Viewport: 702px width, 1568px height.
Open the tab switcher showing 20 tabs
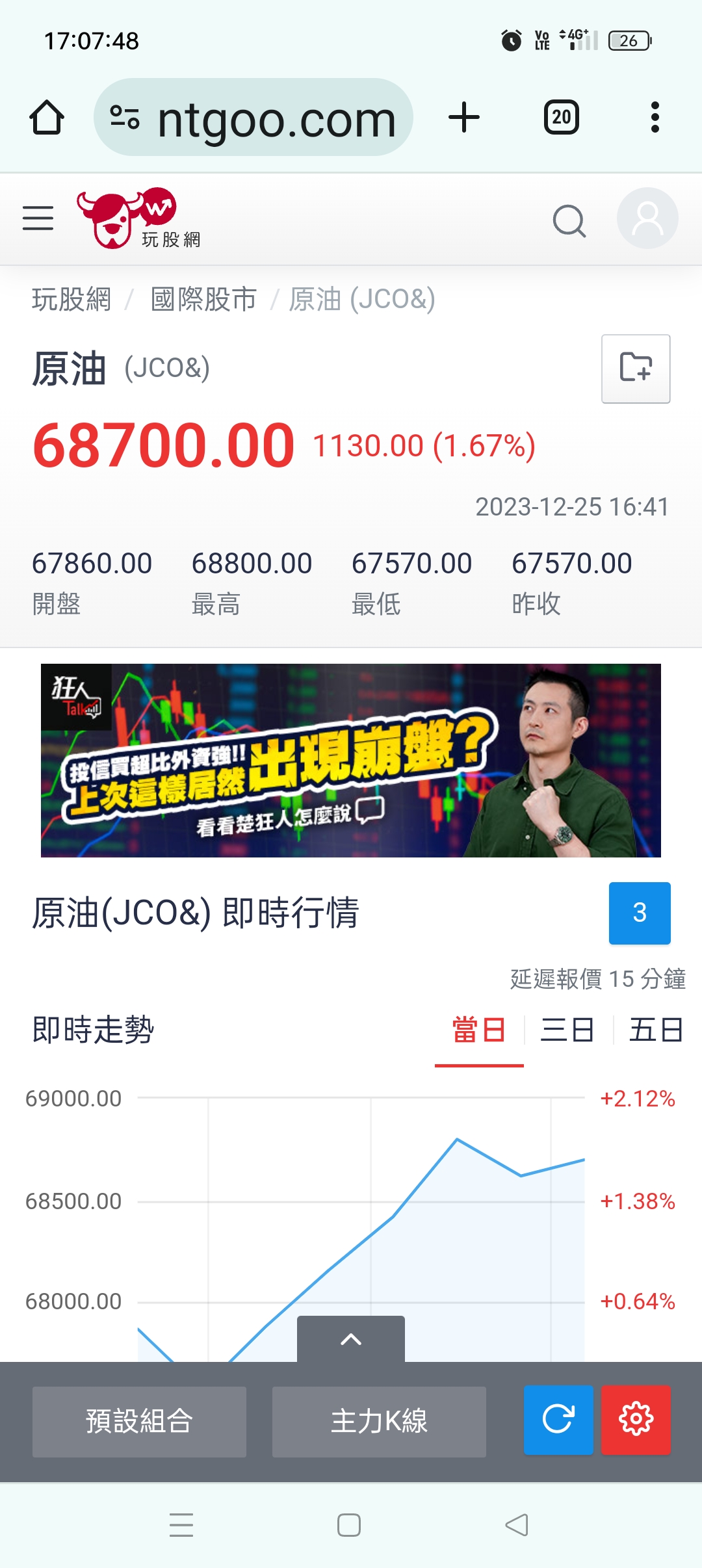pyautogui.click(x=561, y=118)
